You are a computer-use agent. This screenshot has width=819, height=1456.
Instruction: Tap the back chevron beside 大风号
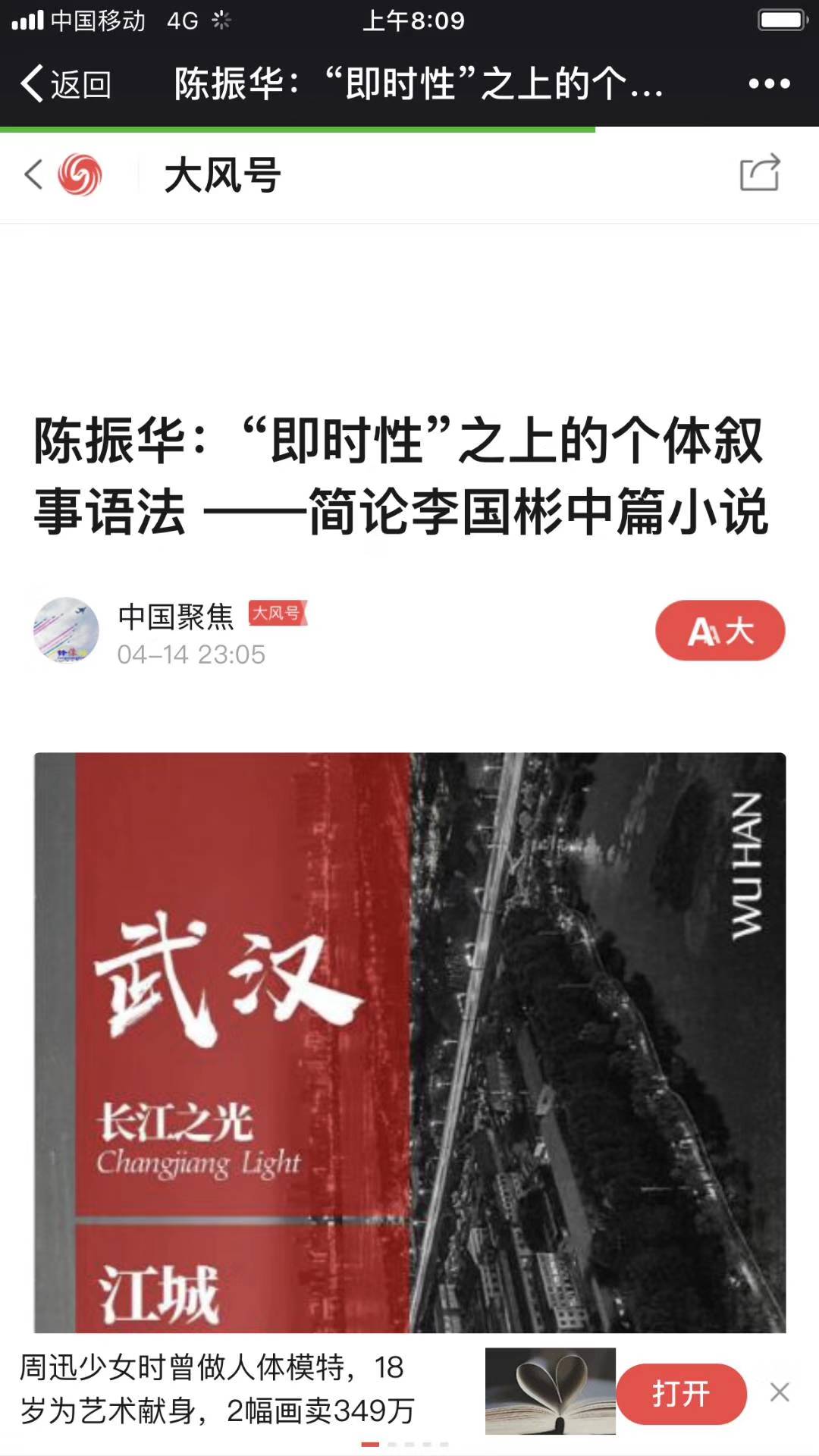[33, 174]
